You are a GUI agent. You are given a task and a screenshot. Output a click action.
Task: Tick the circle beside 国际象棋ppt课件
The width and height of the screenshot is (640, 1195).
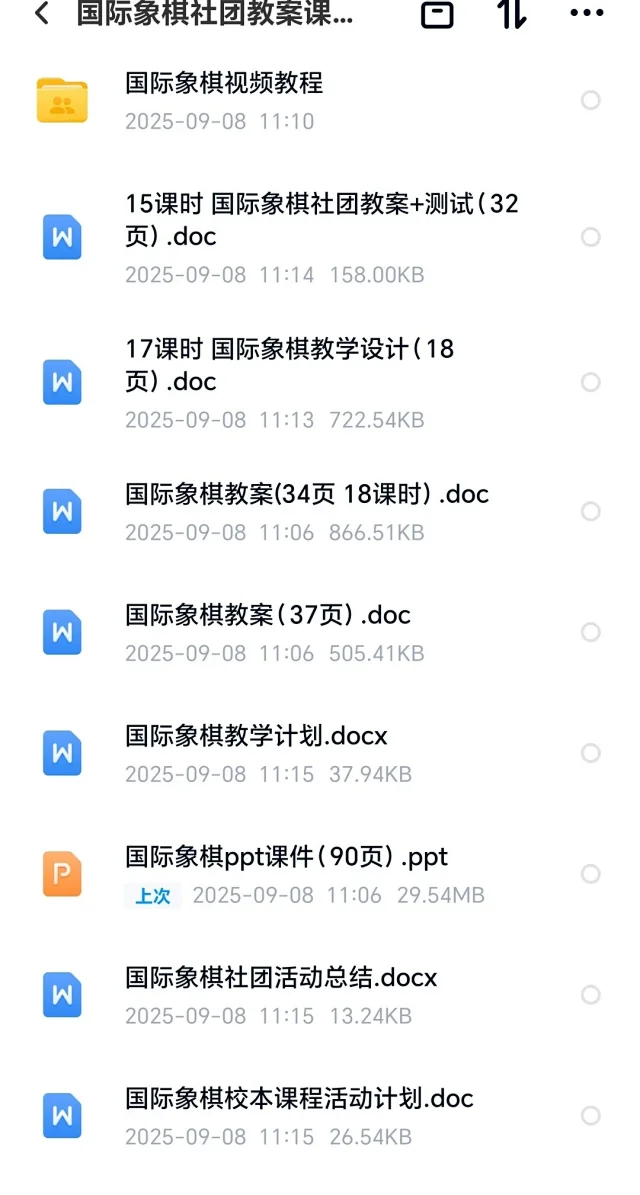(590, 874)
